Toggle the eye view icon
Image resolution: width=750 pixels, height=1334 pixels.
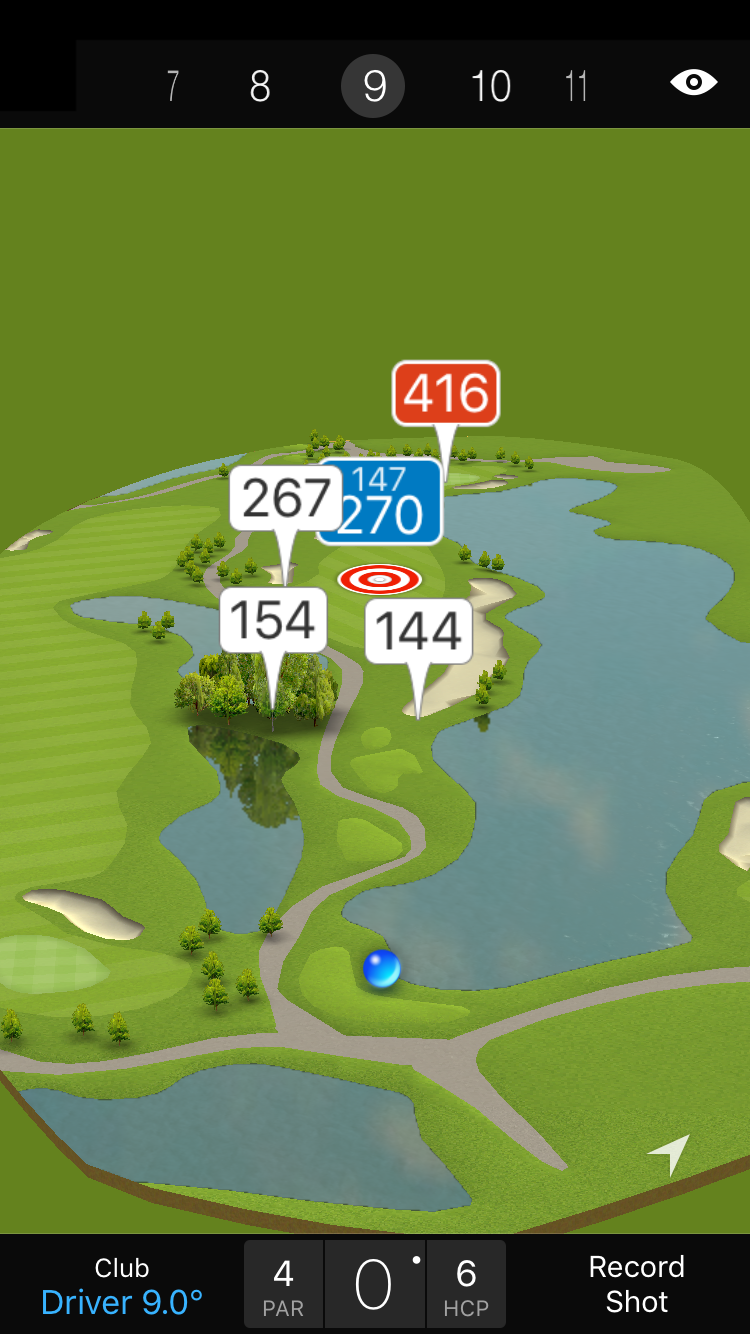pyautogui.click(x=694, y=82)
